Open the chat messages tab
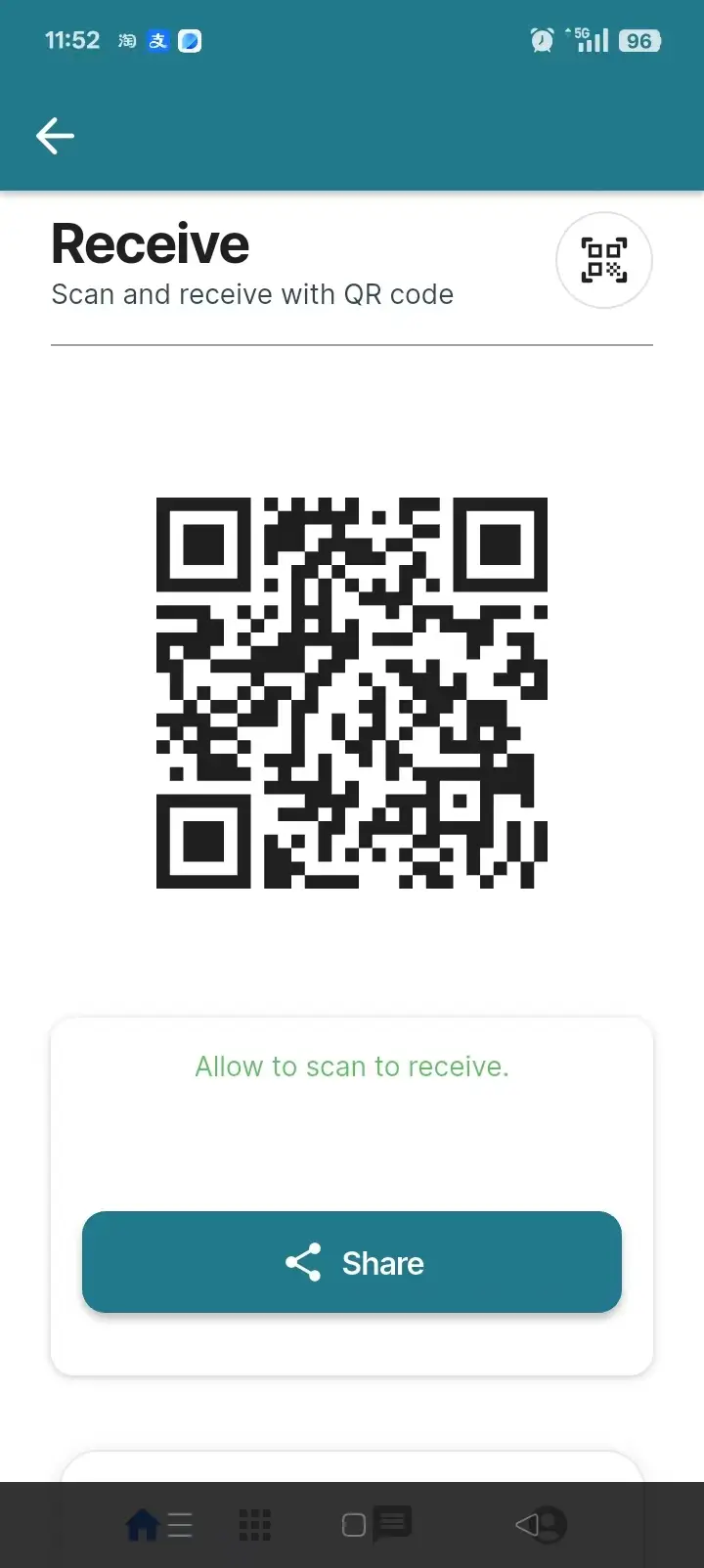The image size is (704, 1568). click(392, 1523)
